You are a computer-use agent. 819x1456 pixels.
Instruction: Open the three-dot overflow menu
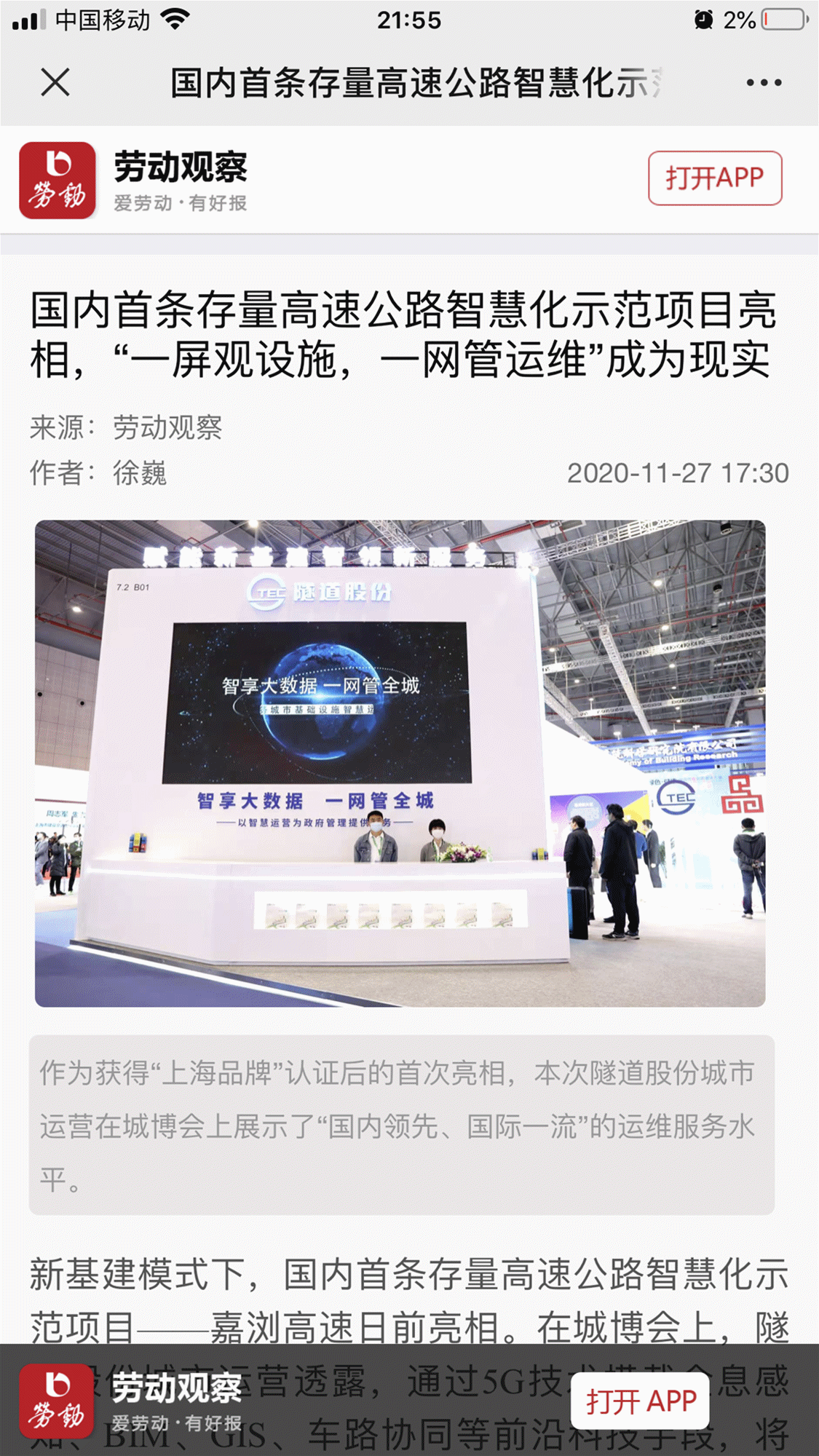(x=764, y=83)
